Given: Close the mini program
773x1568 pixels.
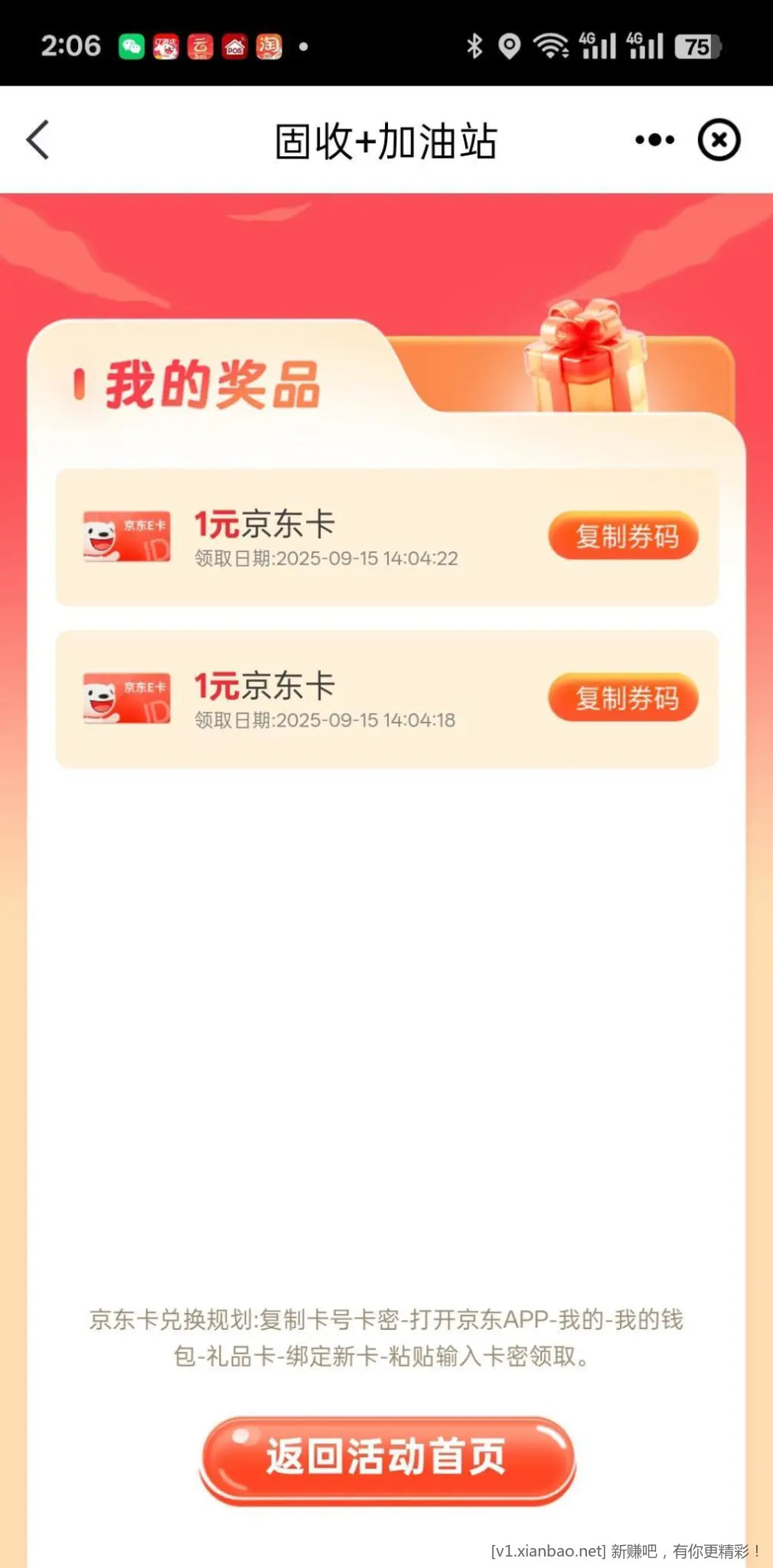Looking at the screenshot, I should click(719, 140).
